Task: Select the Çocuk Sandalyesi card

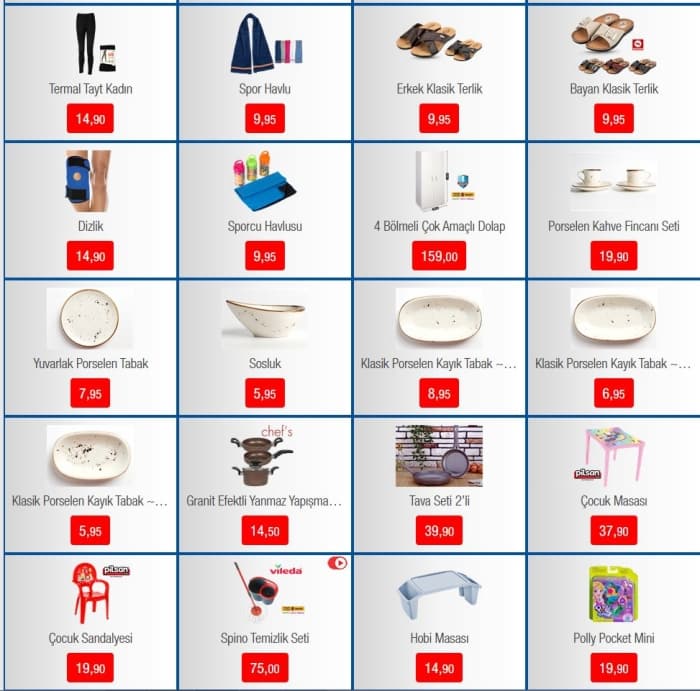Action: (x=91, y=638)
